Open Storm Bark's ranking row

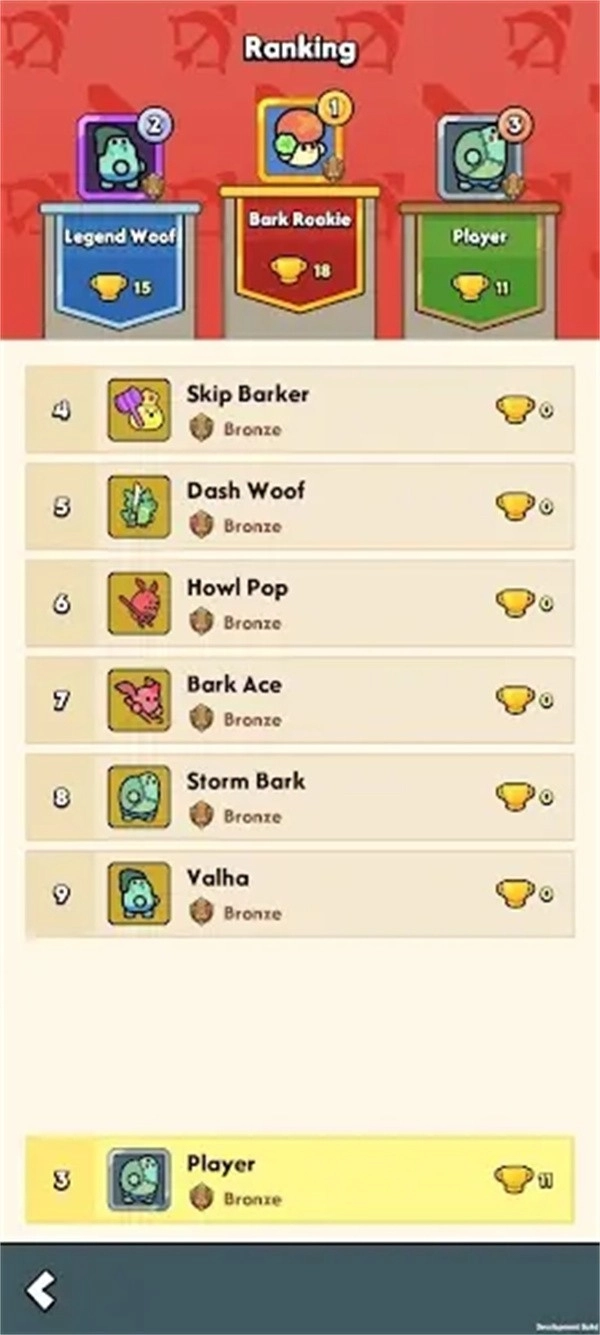pyautogui.click(x=300, y=797)
